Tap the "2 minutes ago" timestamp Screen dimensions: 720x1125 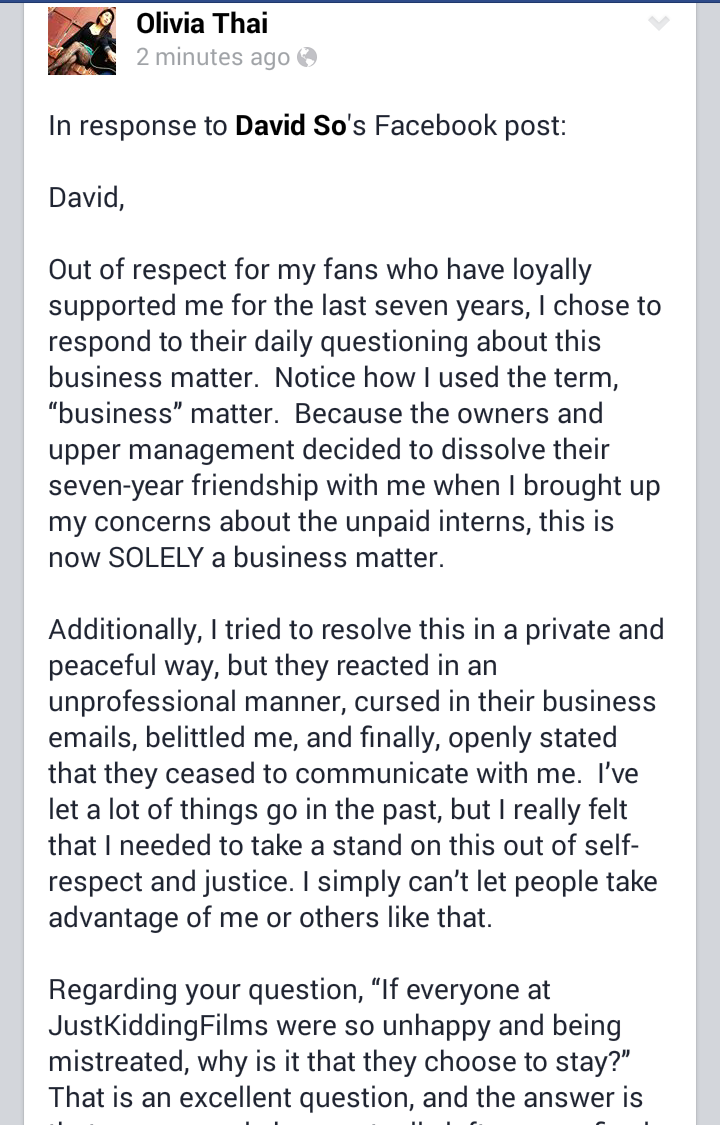tap(213, 58)
